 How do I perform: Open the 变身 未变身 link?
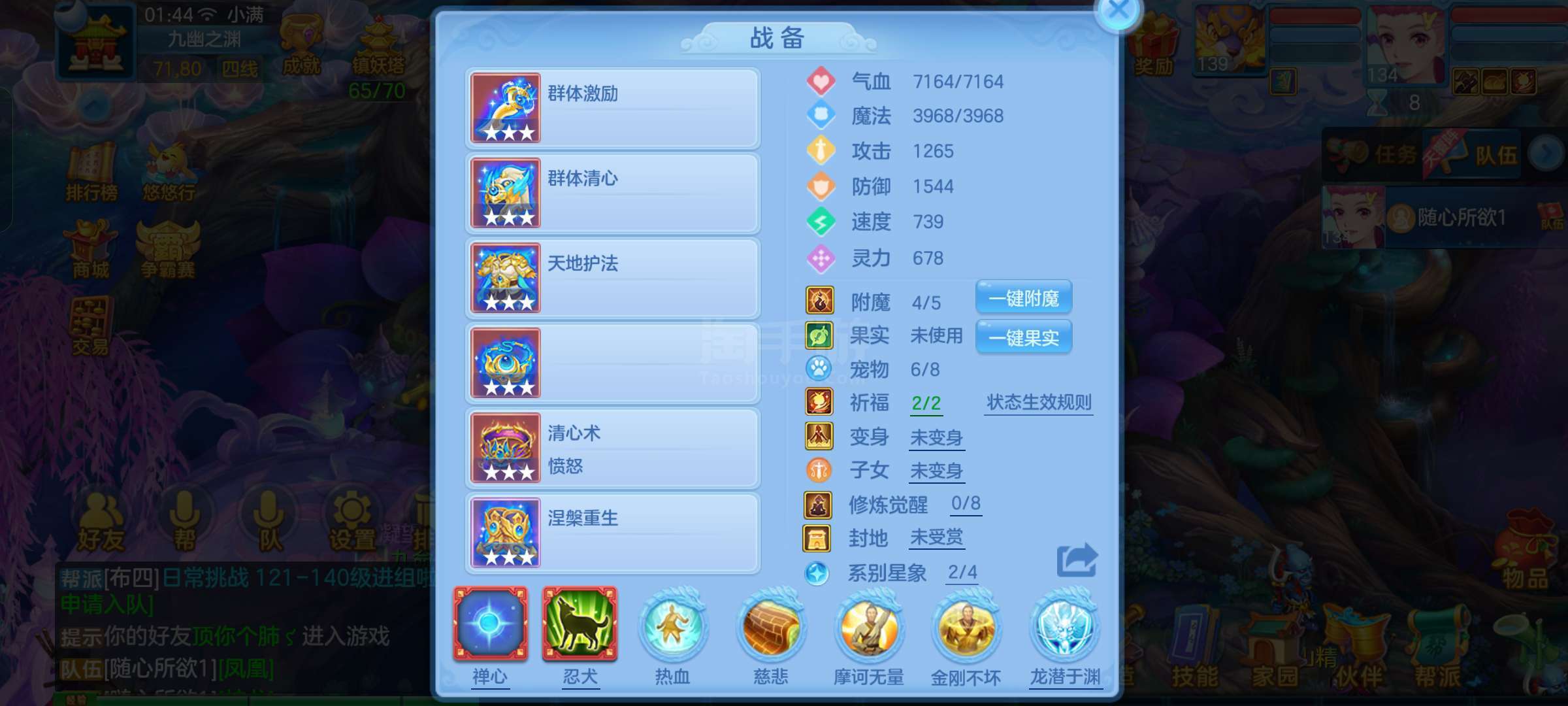(937, 437)
